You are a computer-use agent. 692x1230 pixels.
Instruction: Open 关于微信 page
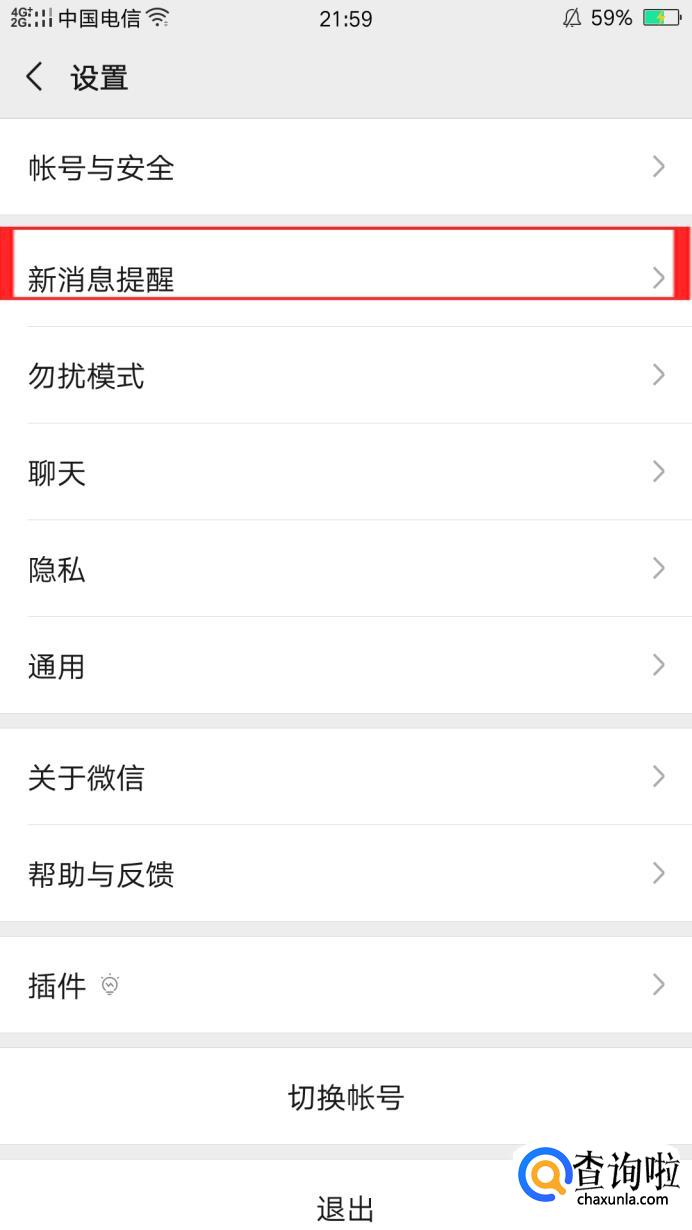click(x=346, y=777)
